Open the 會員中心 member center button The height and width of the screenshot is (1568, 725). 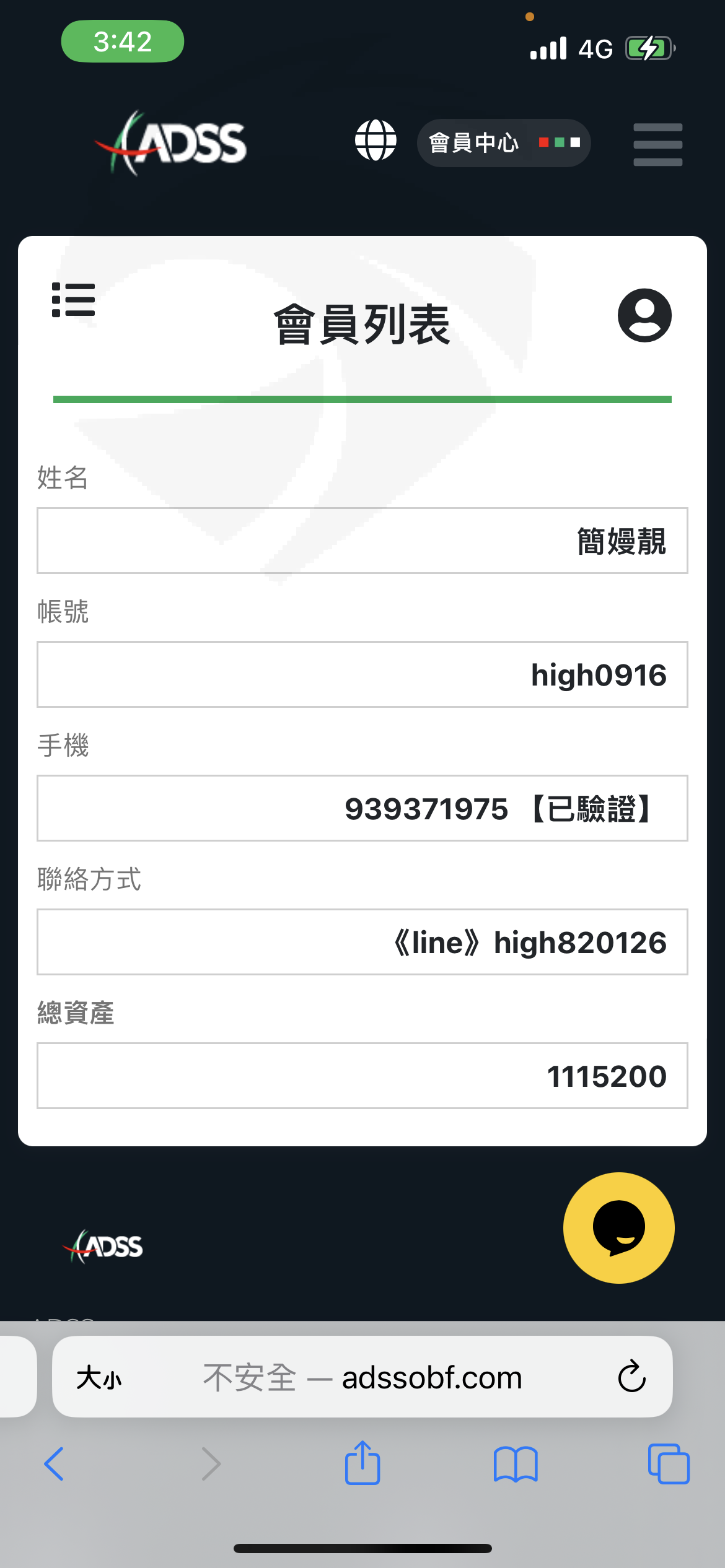[x=504, y=143]
